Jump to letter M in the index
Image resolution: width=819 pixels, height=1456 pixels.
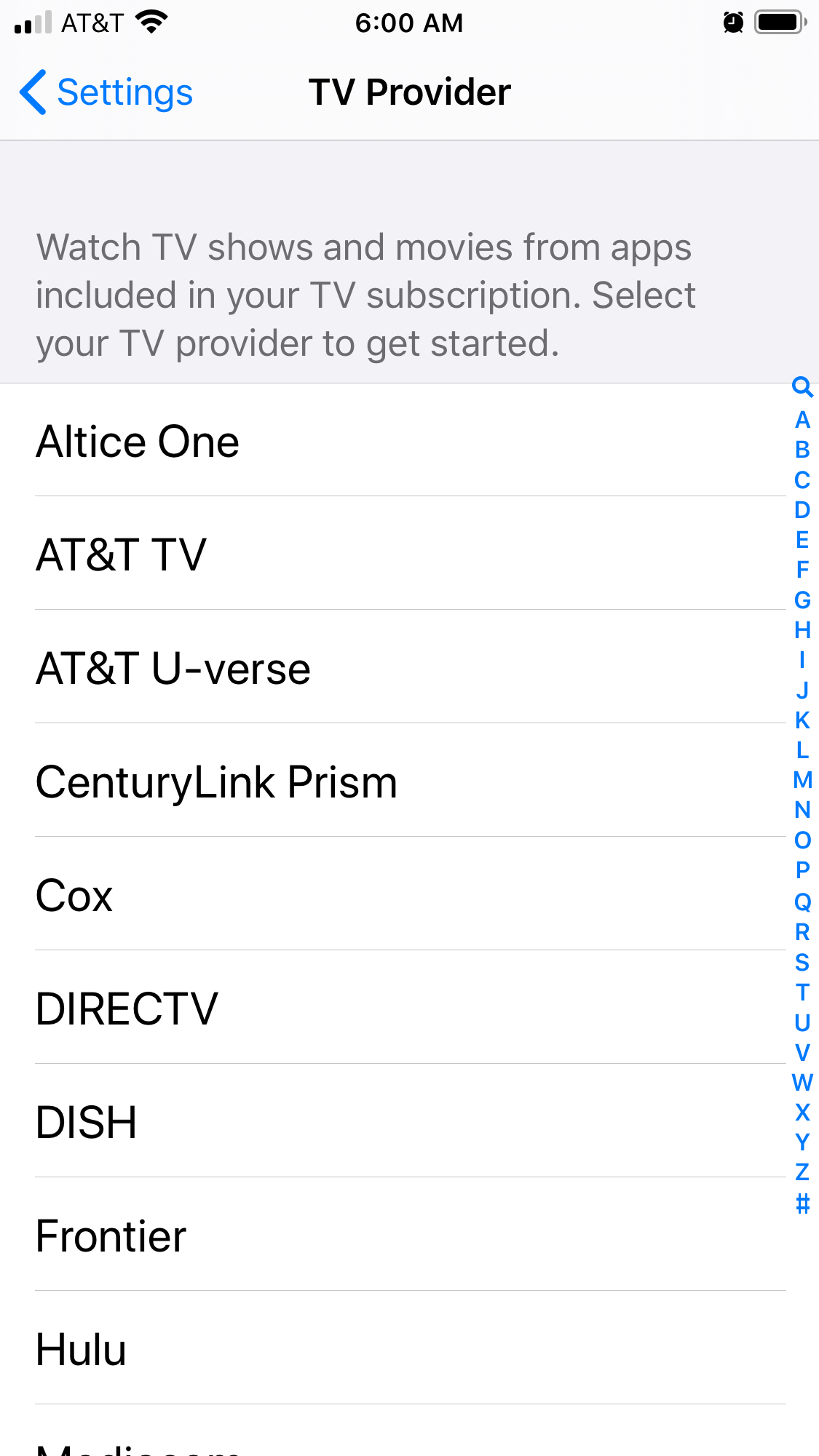[x=802, y=780]
